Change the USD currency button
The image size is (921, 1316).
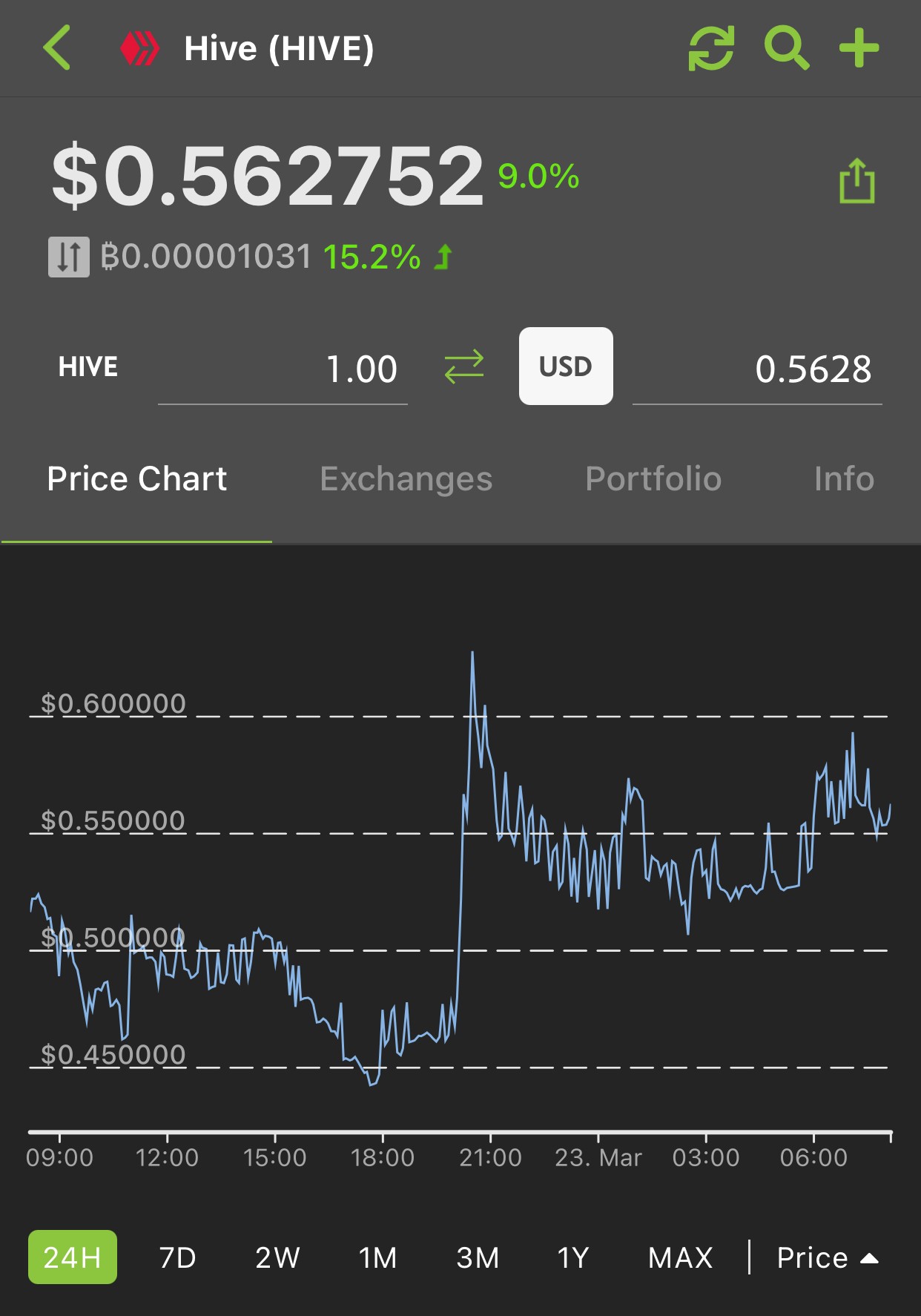[x=566, y=366]
